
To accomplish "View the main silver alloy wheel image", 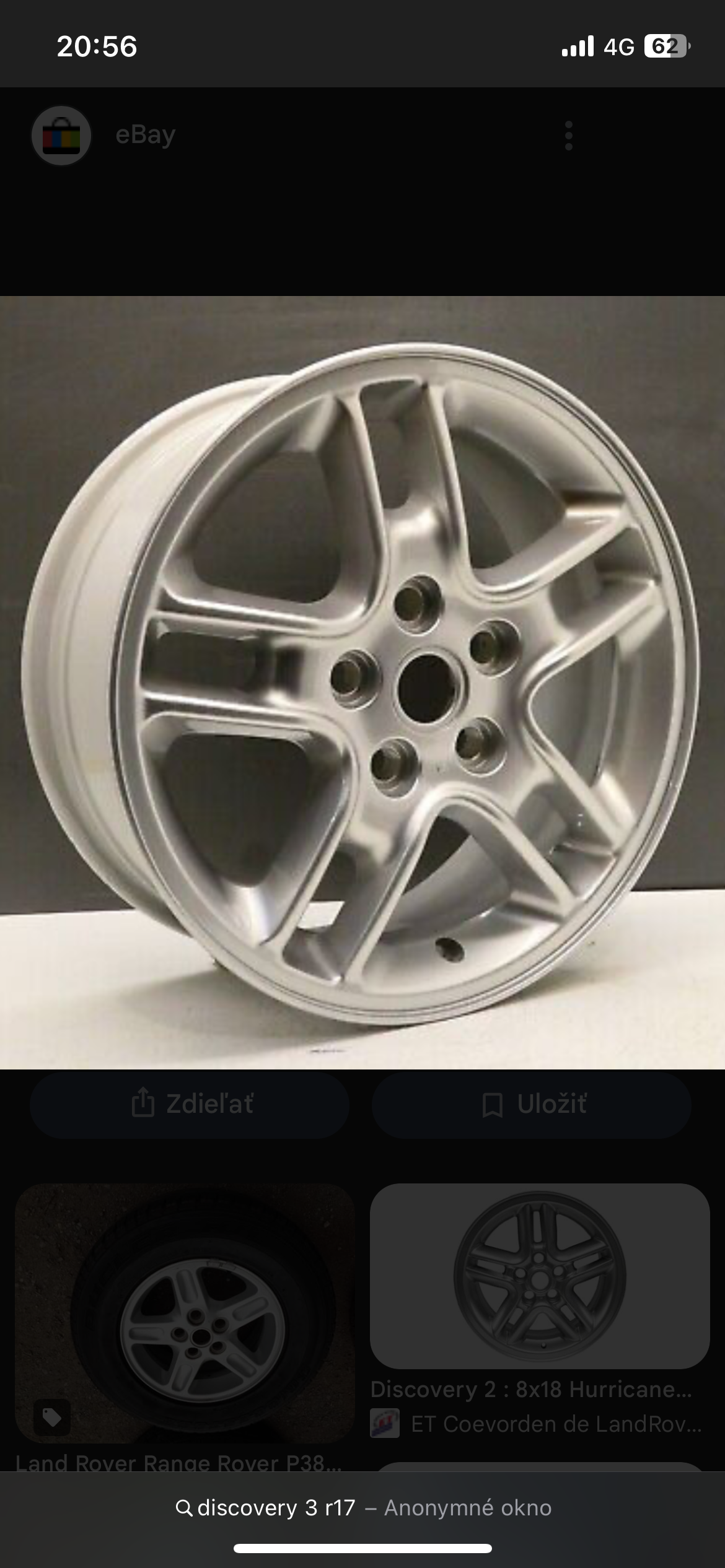I will pyautogui.click(x=362, y=682).
